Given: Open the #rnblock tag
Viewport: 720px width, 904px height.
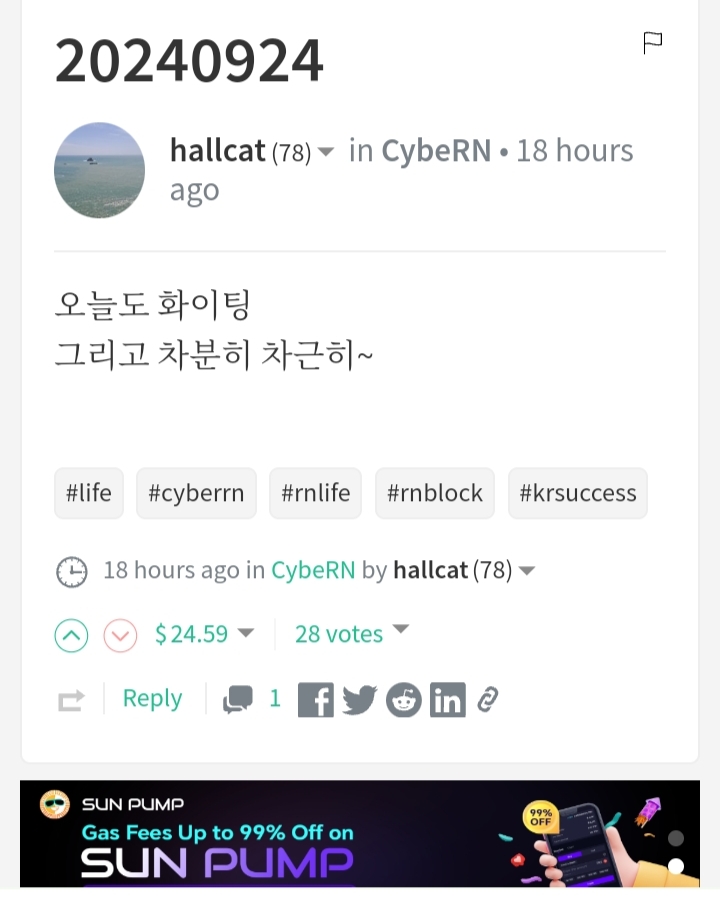Looking at the screenshot, I should point(434,493).
